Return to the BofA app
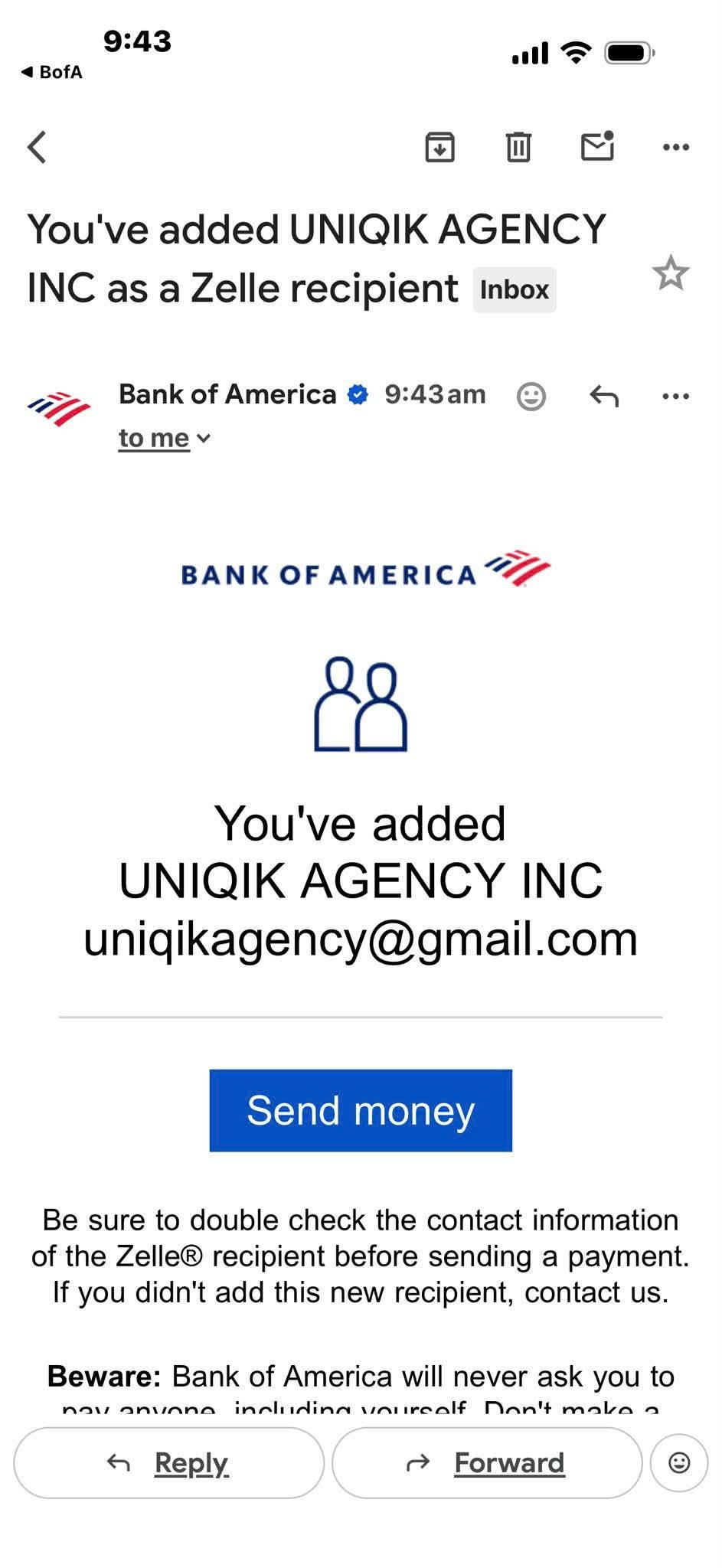This screenshot has width=722, height=1568. pos(51,72)
